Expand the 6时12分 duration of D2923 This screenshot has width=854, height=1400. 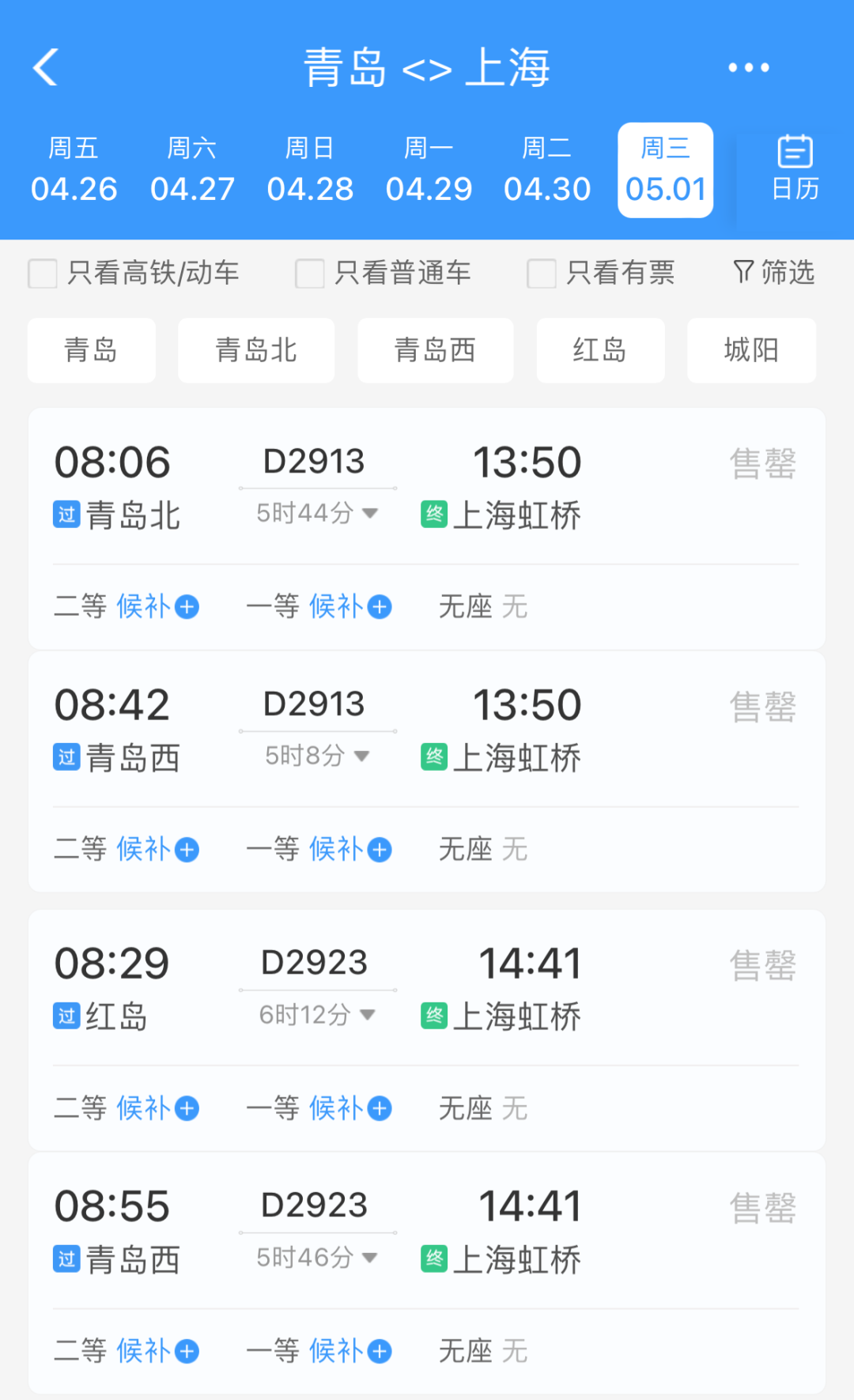coord(317,1014)
